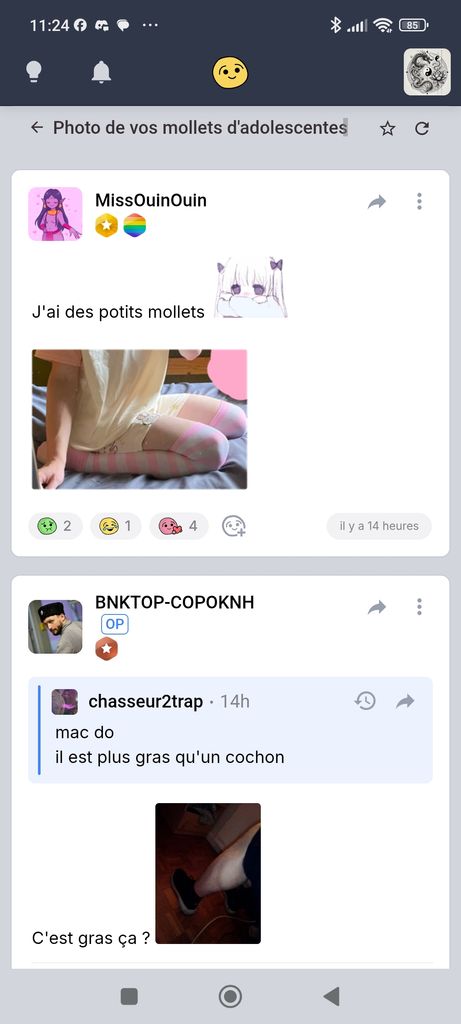Add the green sick-face reaction with 2 votes

point(56,526)
